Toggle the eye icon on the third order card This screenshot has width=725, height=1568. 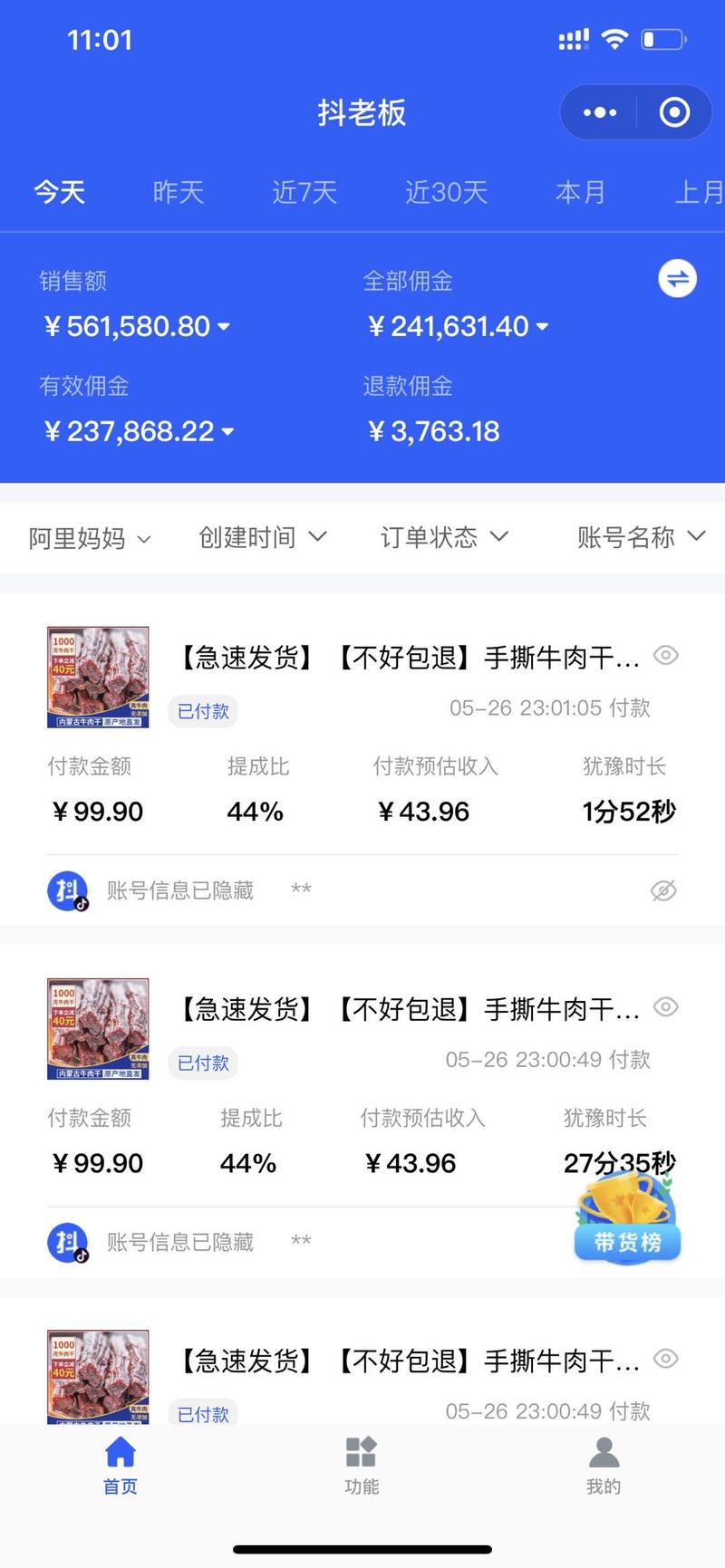point(666,1359)
